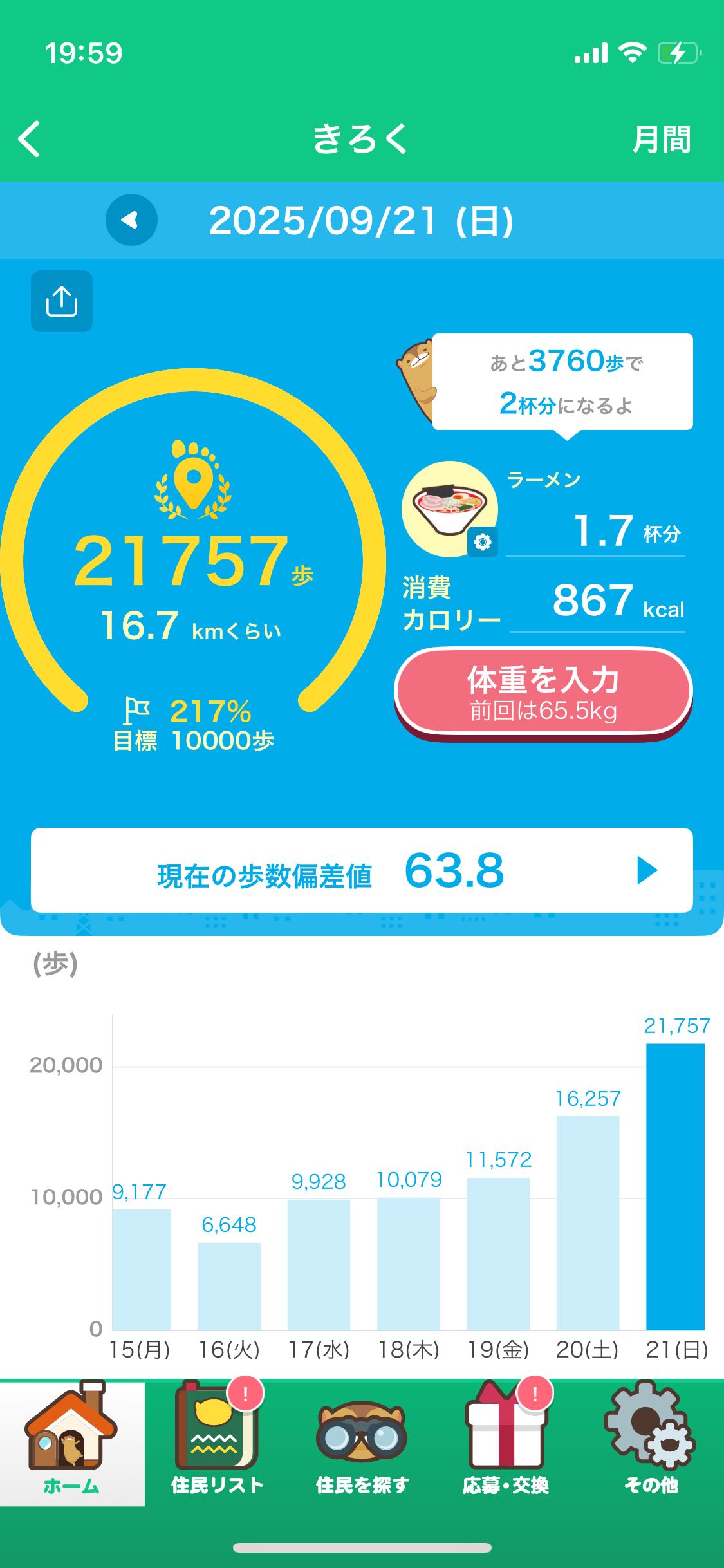
Task: Switch to the ホーム tab
Action: tap(71, 1443)
